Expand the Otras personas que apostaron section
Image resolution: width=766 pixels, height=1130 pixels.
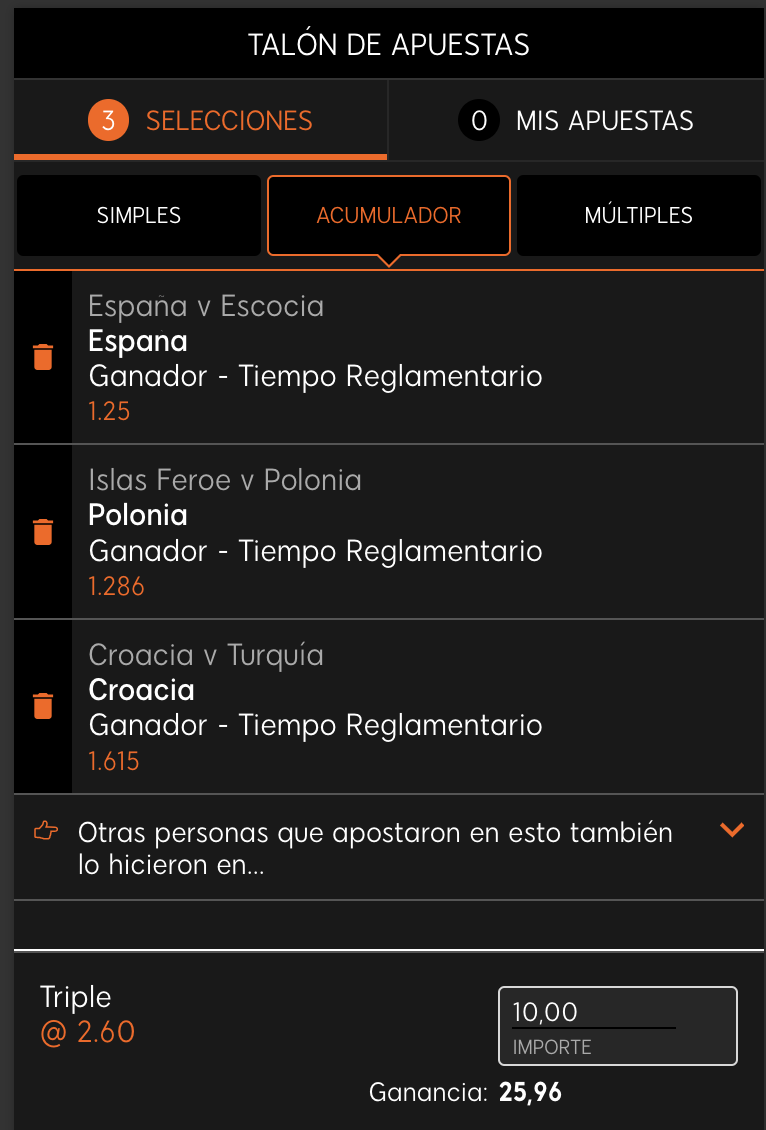(x=732, y=830)
